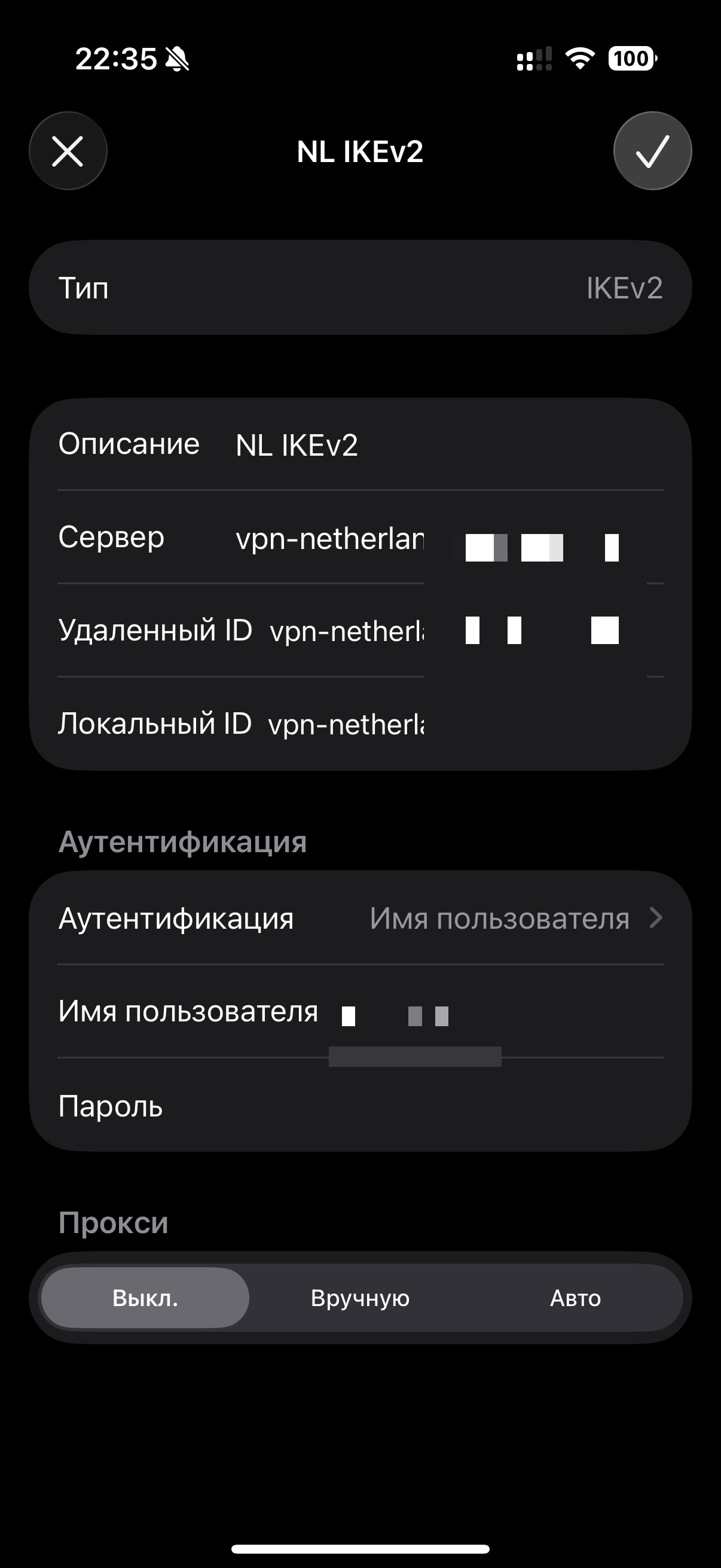Open the Аутентификация method selector

pos(360,919)
